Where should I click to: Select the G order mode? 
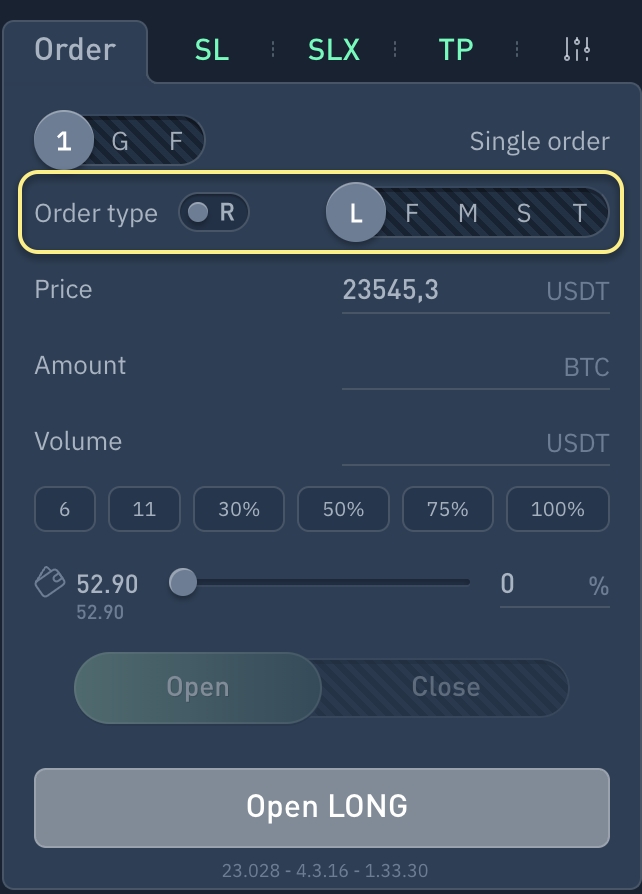120,141
